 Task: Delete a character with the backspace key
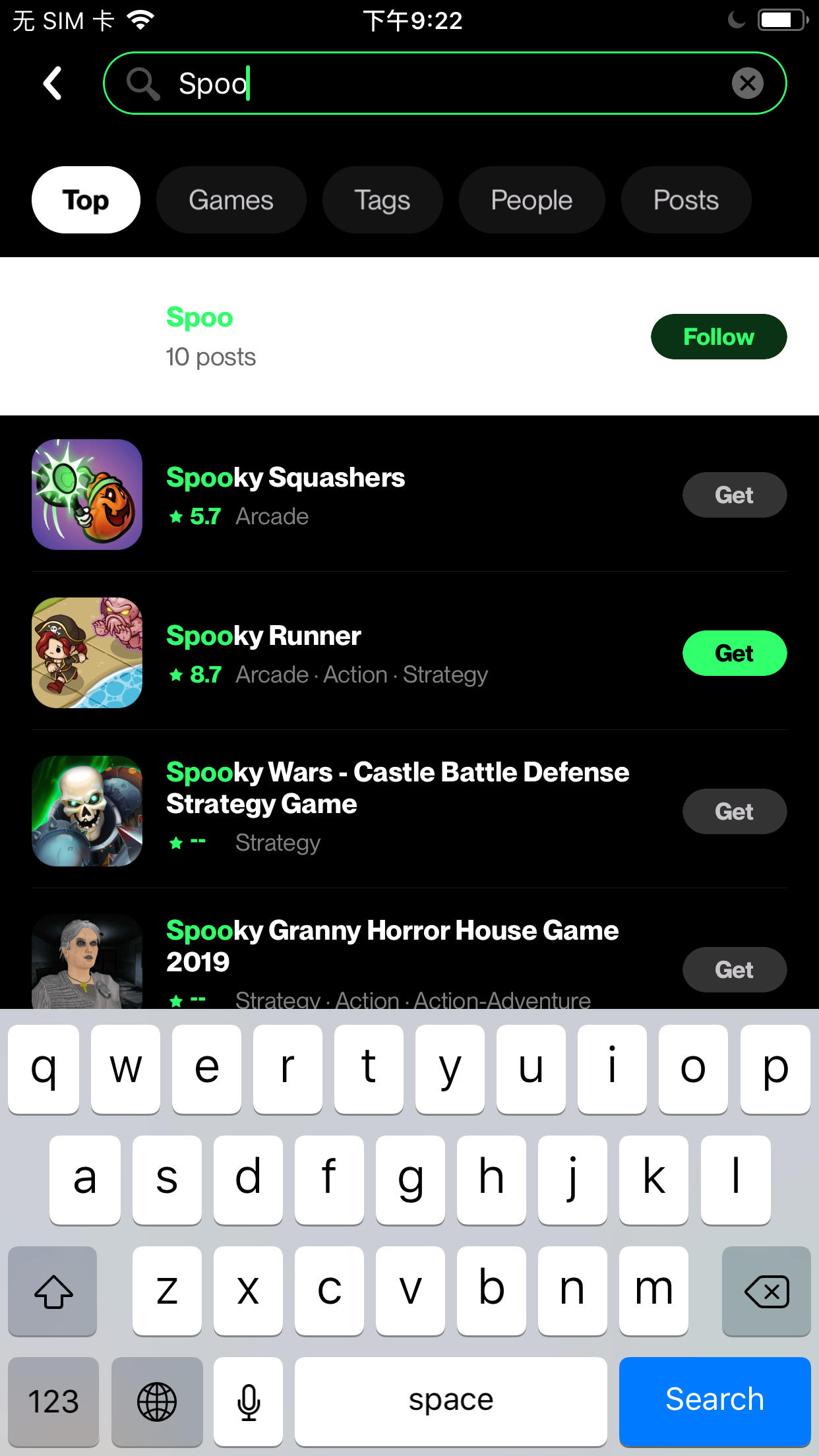(766, 1290)
